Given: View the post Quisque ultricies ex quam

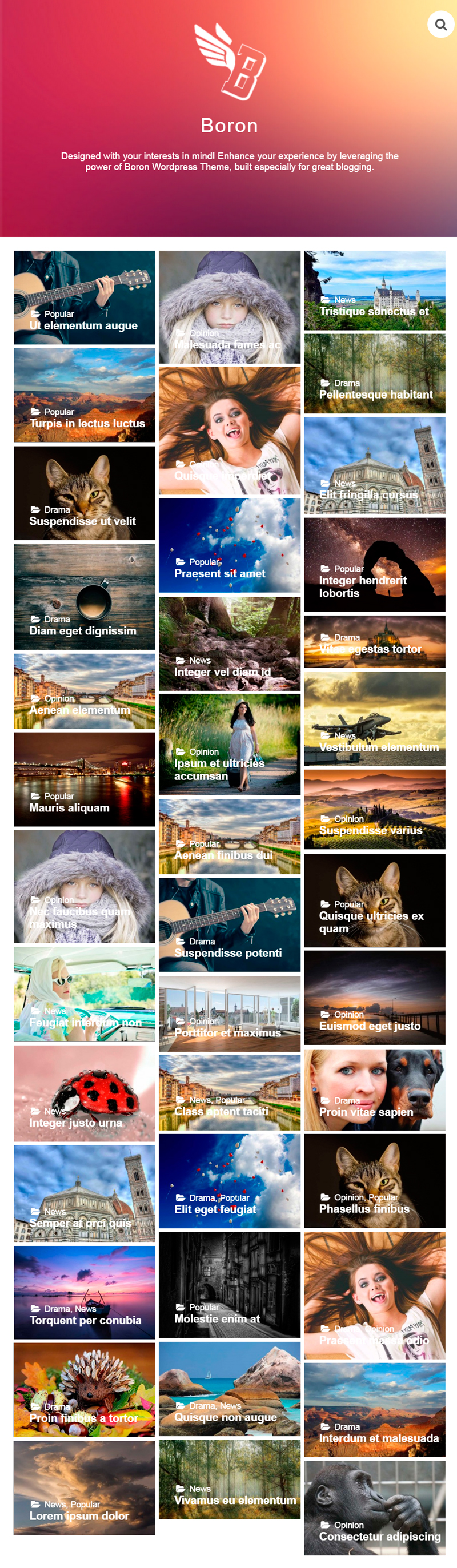Looking at the screenshot, I should click(371, 922).
